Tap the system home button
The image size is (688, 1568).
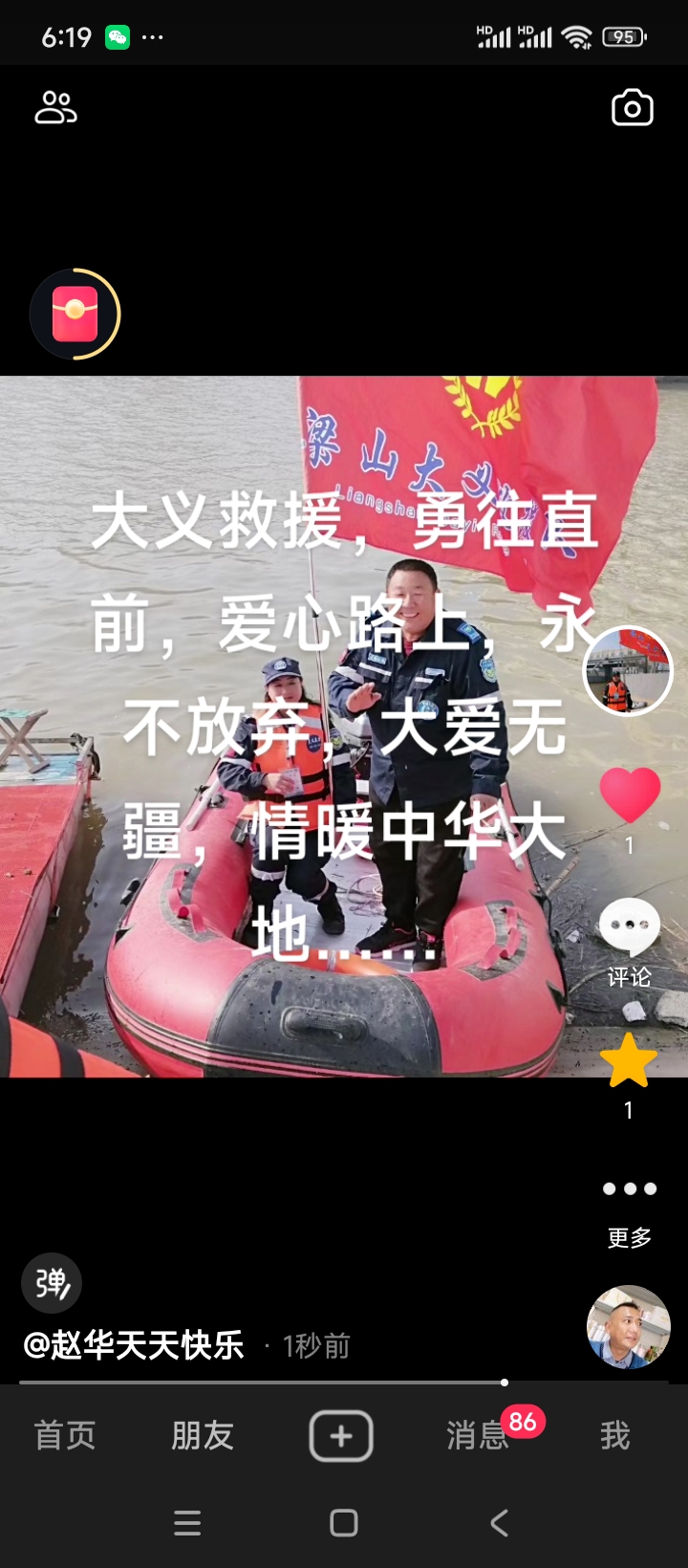[x=343, y=1523]
